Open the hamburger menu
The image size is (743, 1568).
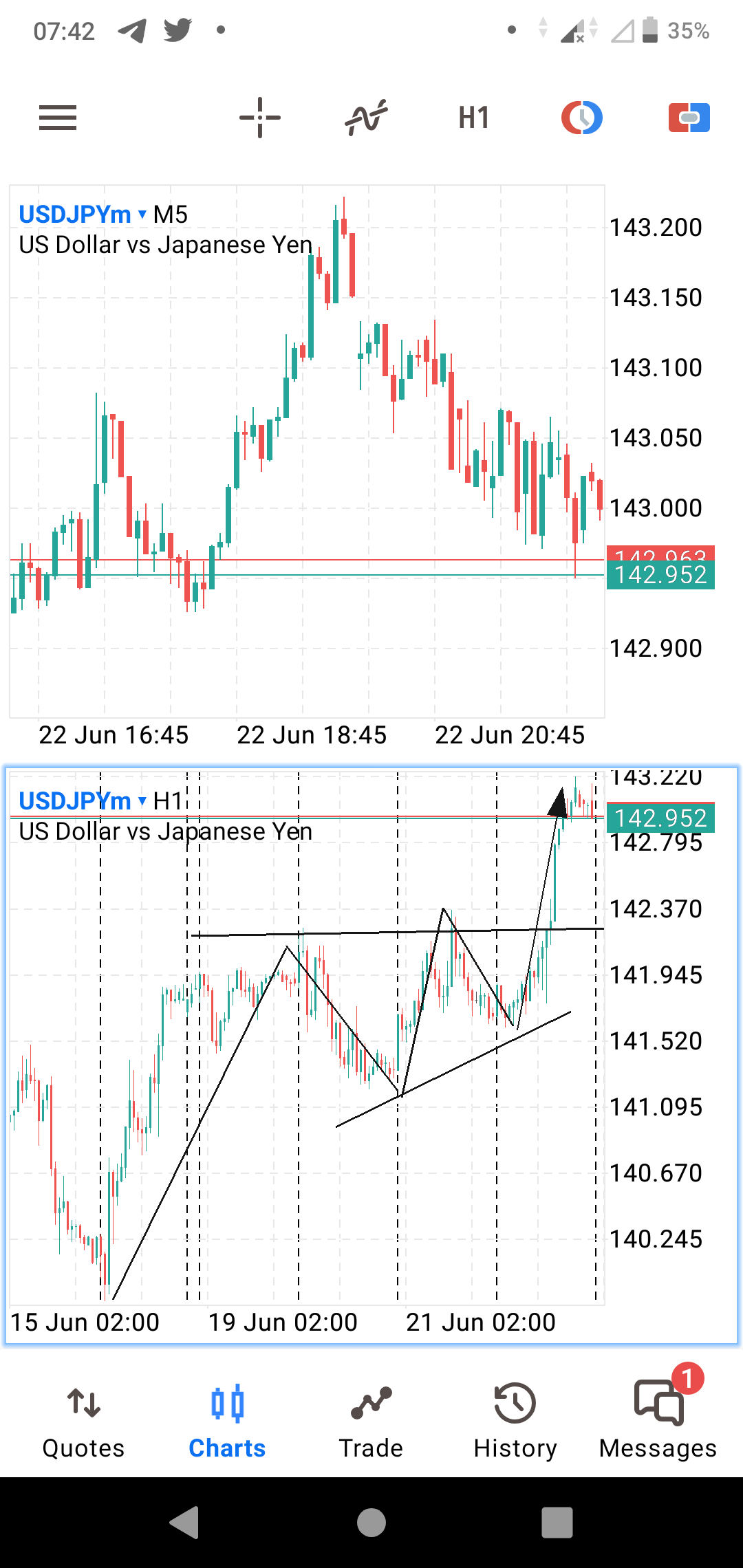[x=58, y=118]
